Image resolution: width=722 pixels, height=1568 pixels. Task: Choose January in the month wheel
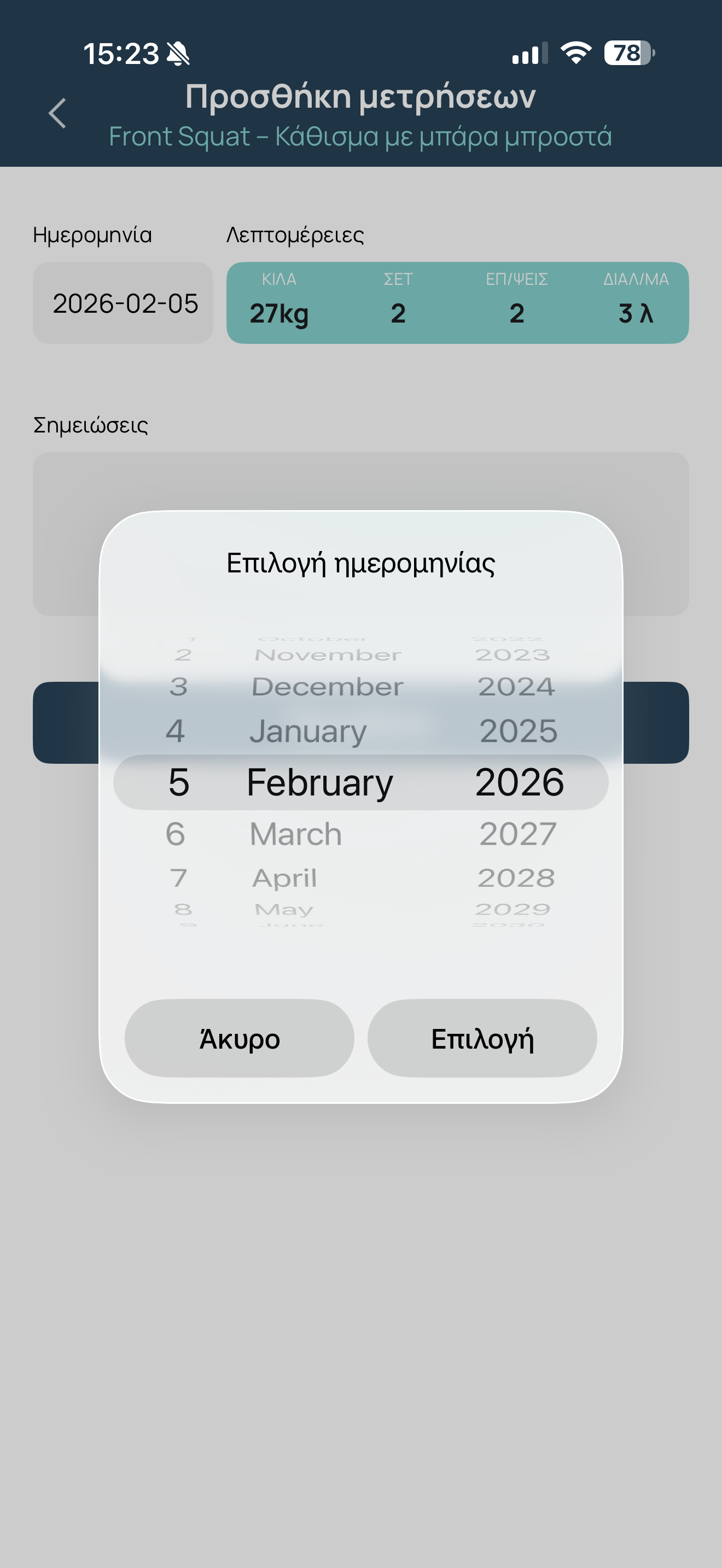pos(308,730)
